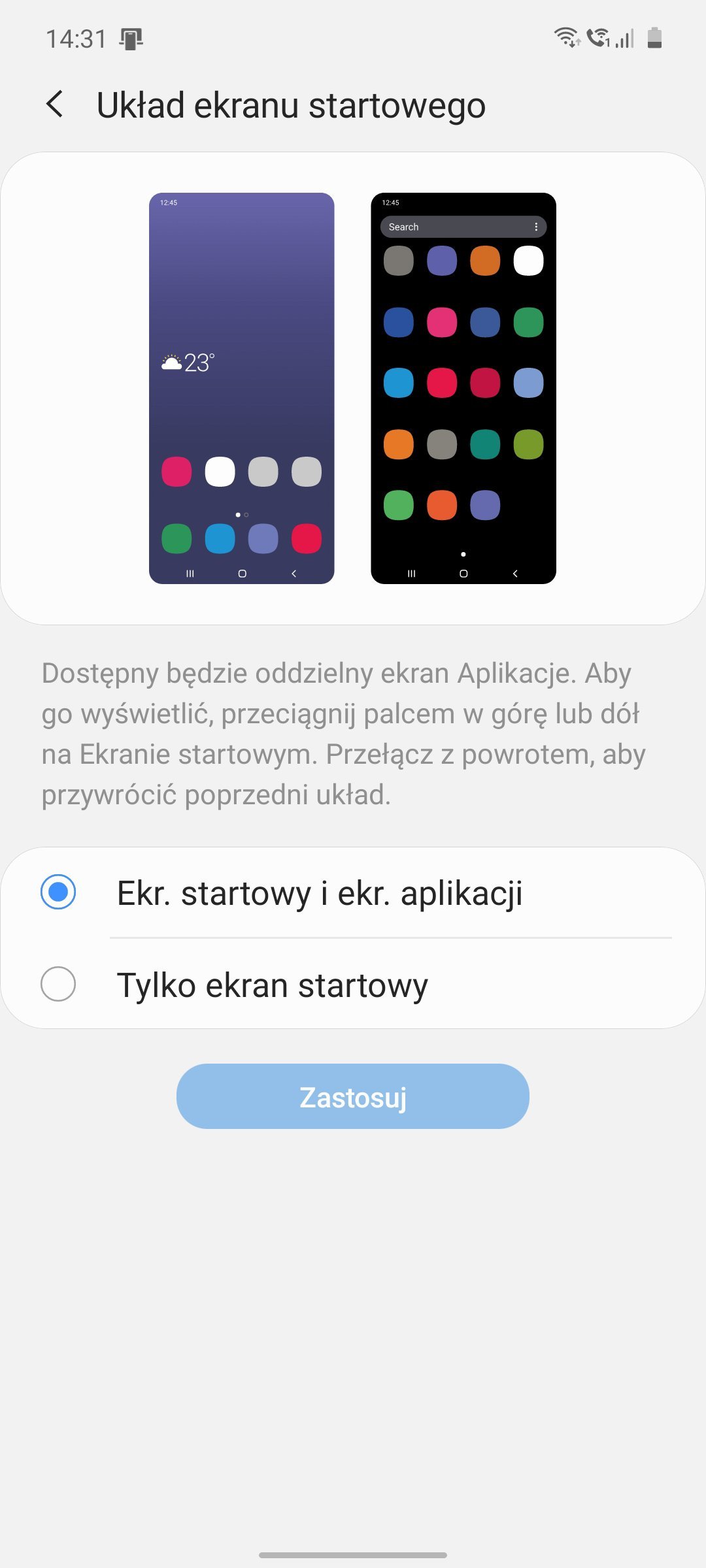Screen dimensions: 706x1568
Task: Tap the Zastosuj button
Action: [353, 1096]
